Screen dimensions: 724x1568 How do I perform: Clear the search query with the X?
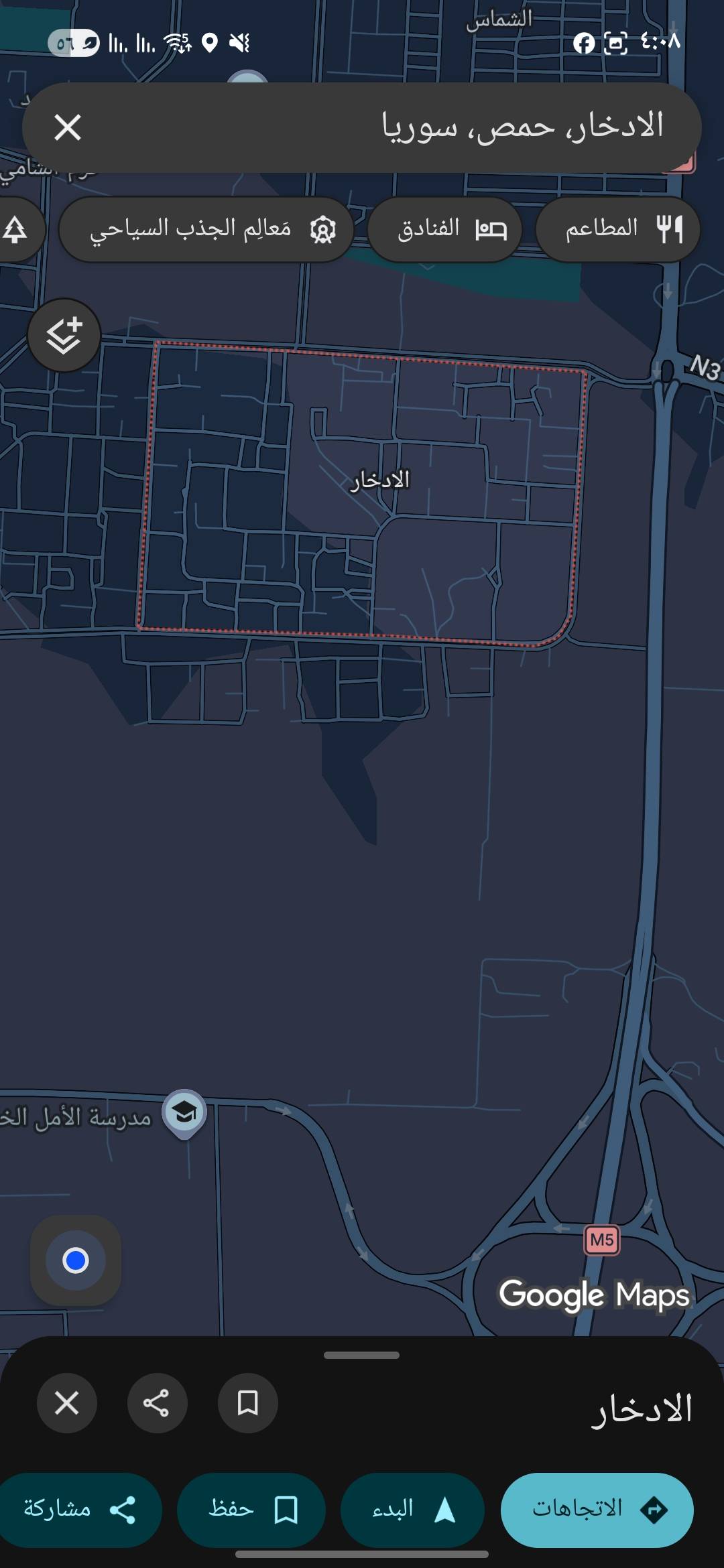(68, 127)
